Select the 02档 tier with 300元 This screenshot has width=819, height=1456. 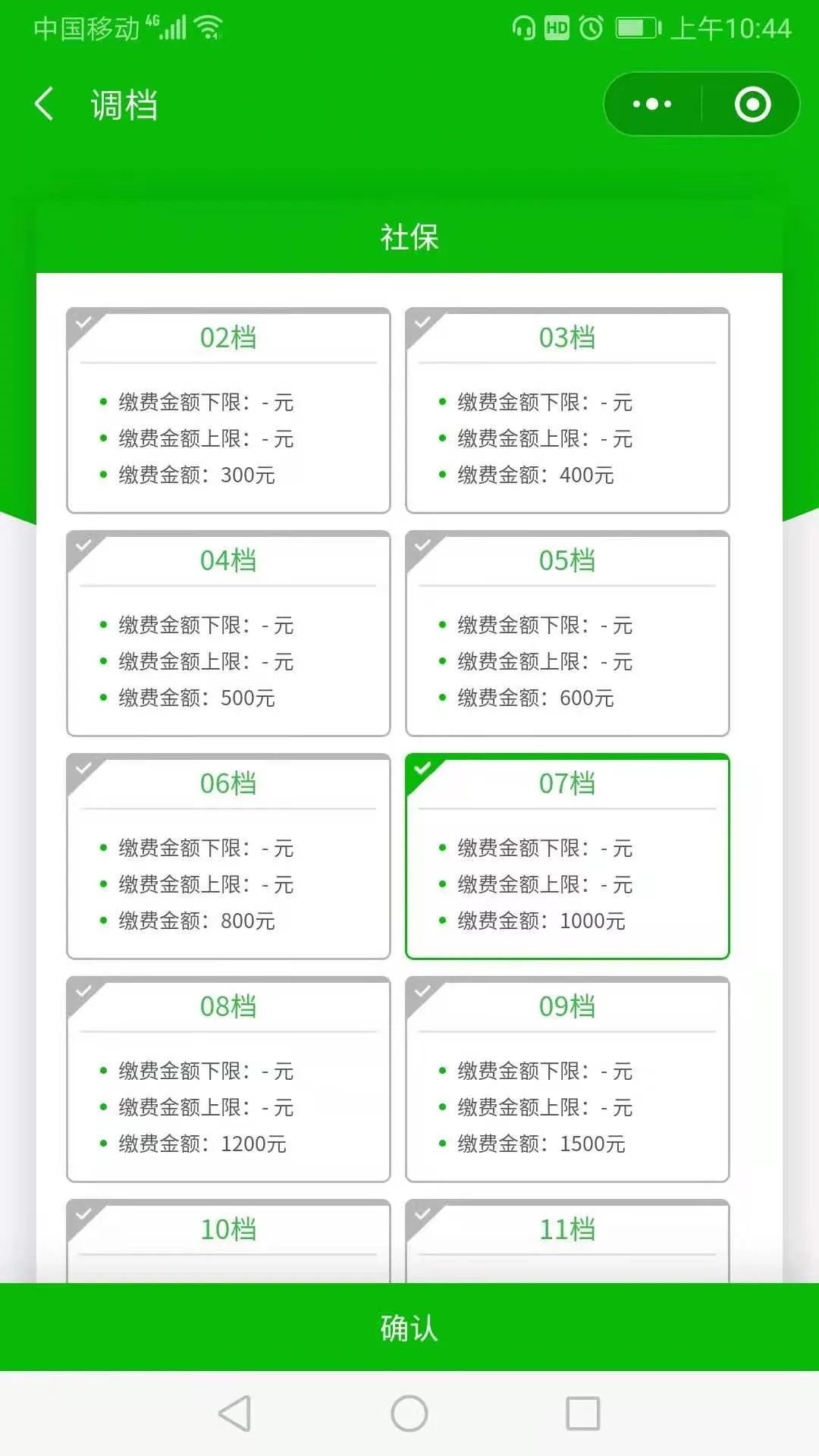coord(228,410)
